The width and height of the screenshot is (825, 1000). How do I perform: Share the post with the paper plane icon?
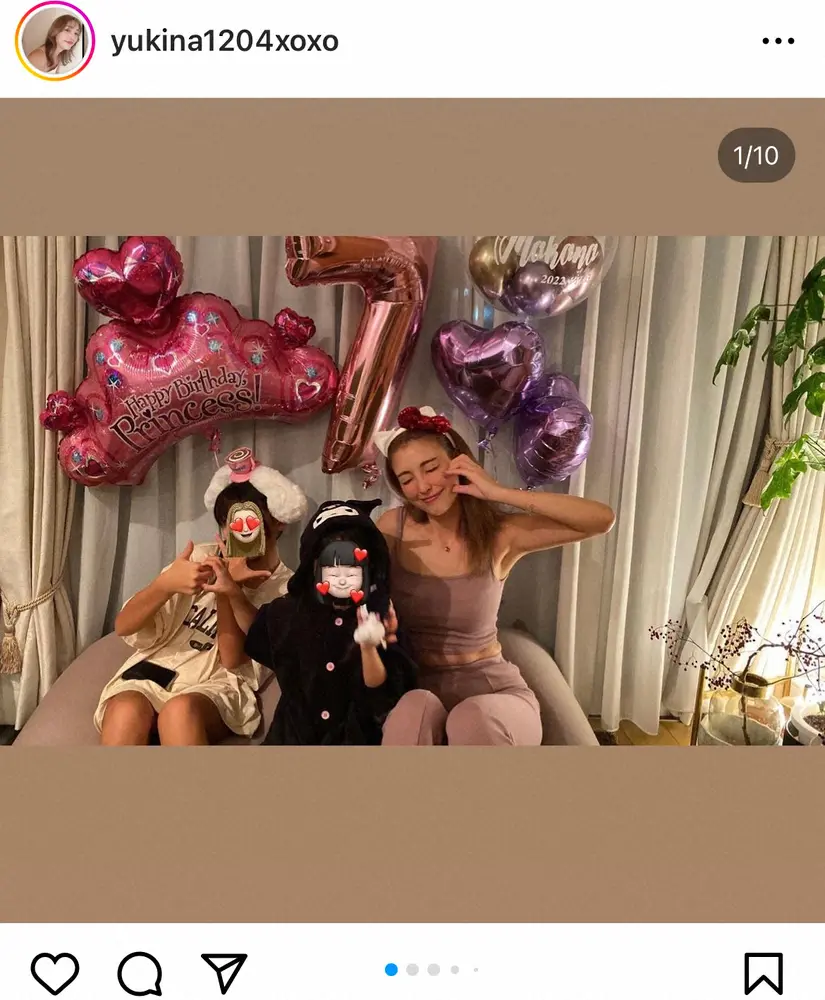(x=224, y=973)
